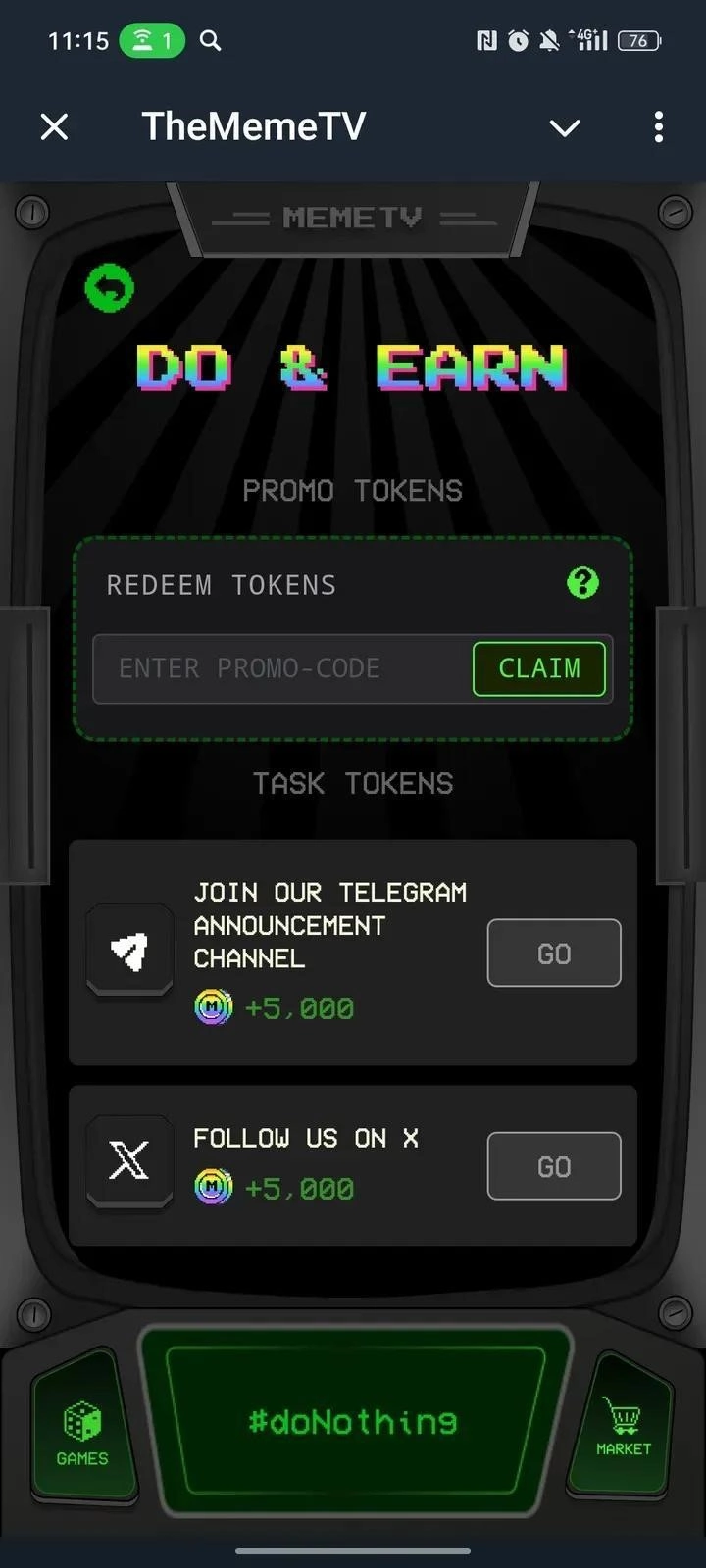The height and width of the screenshot is (1568, 706).
Task: Close the TheMemeTV mini app
Action: click(x=55, y=126)
